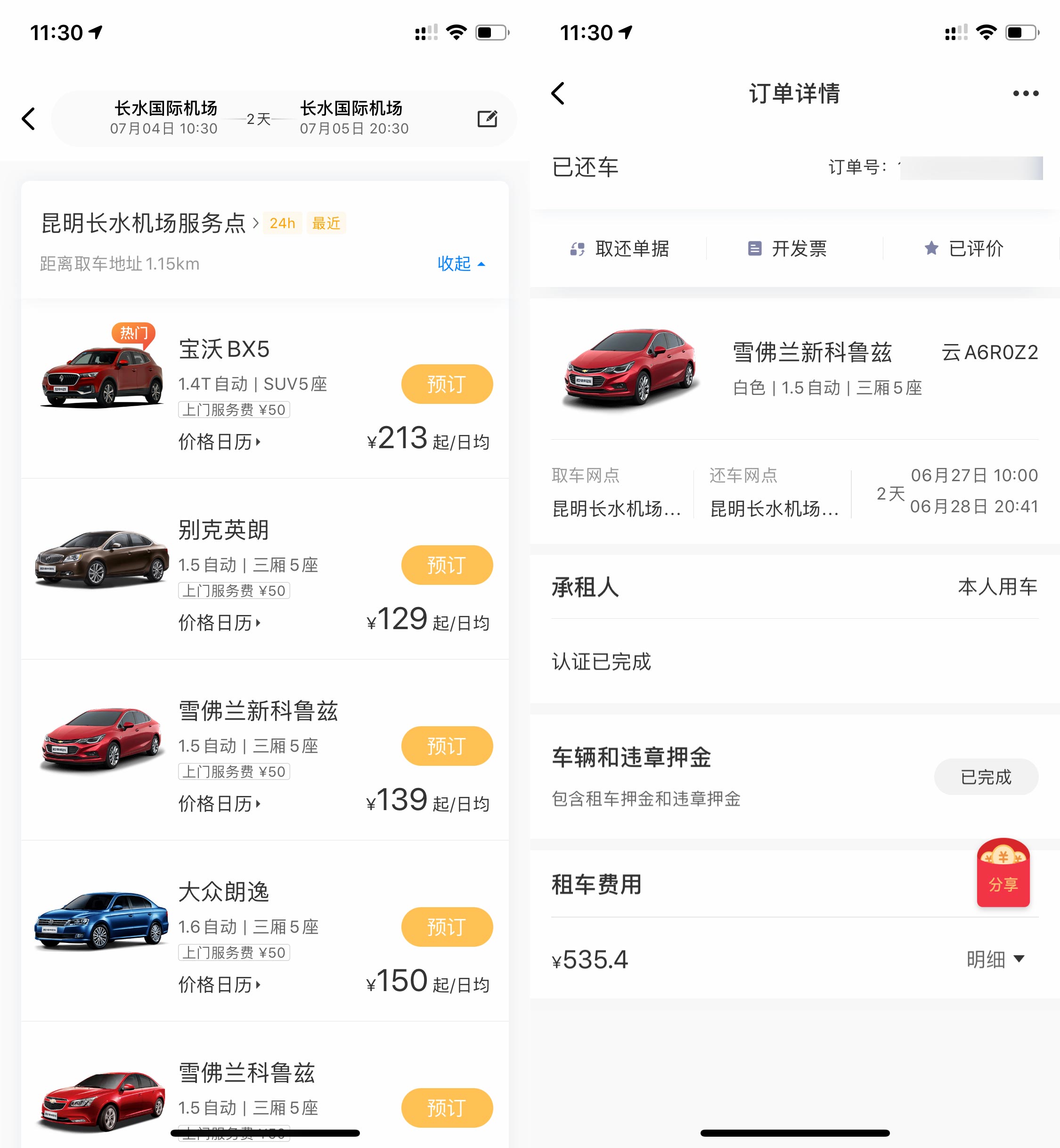Book the 宝沃BX5

tap(446, 384)
